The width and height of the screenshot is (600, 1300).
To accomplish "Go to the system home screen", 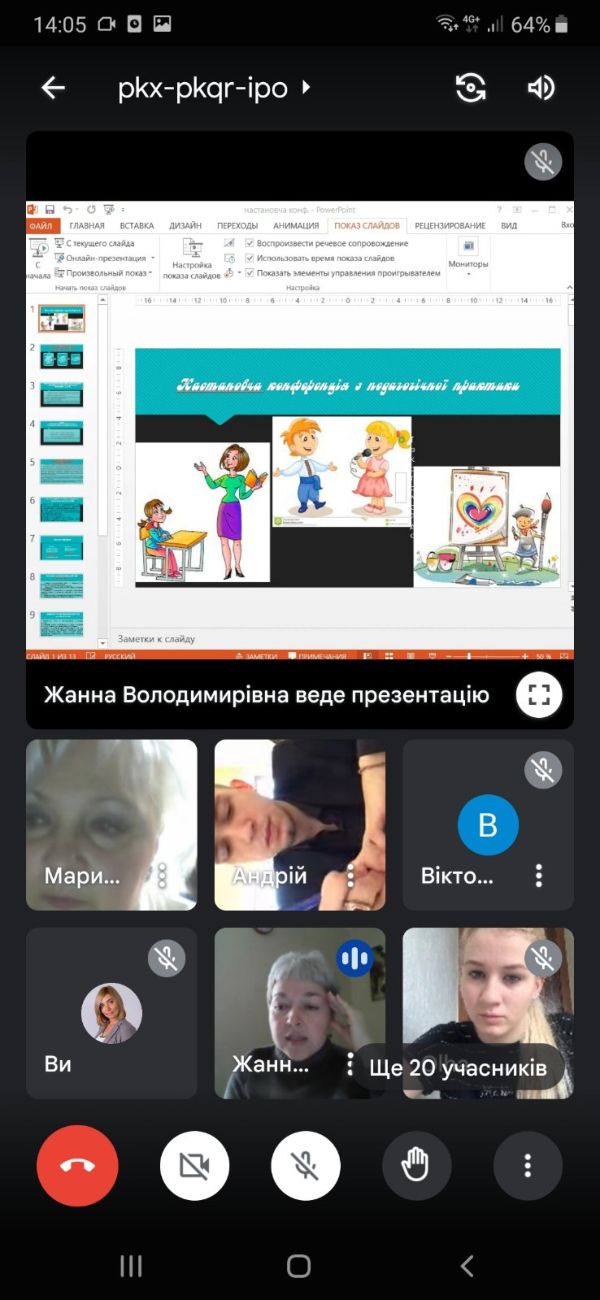I will [299, 1266].
